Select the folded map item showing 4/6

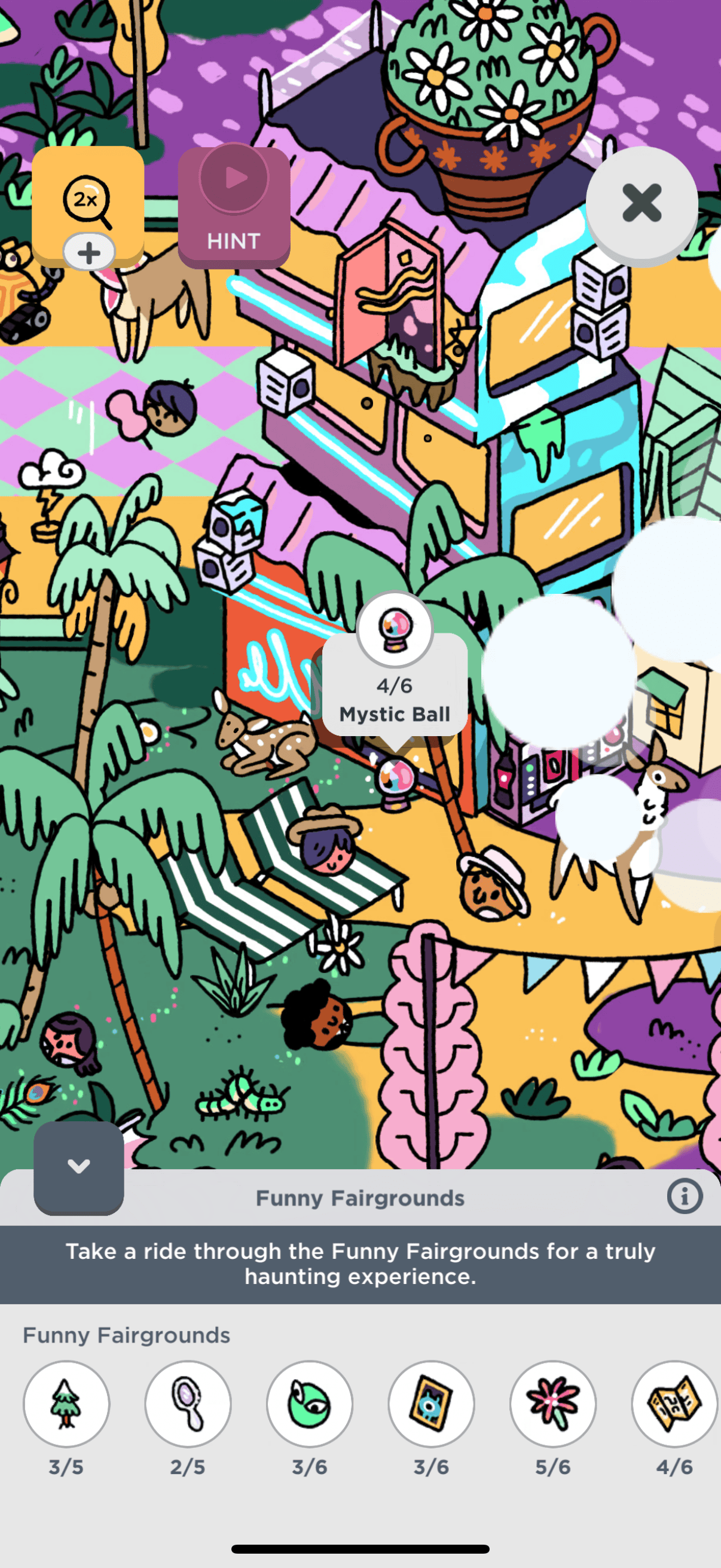tap(674, 1404)
